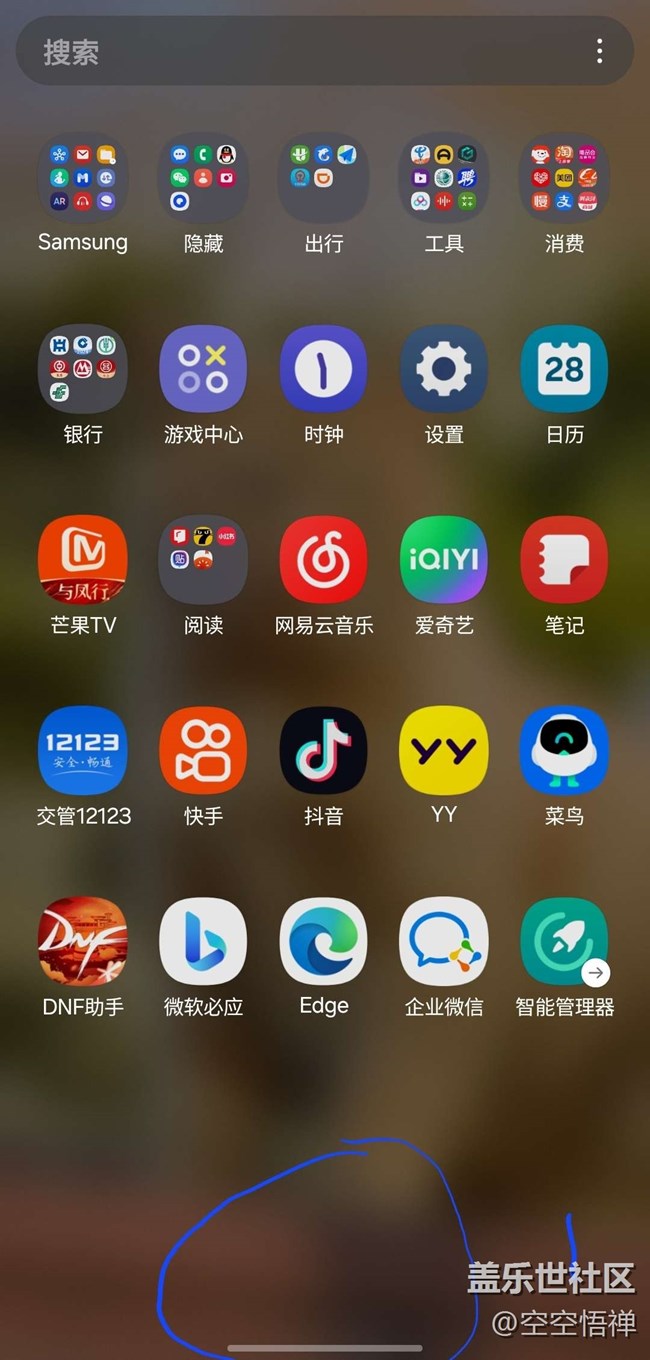Open 智能管理器 app
Image resolution: width=650 pixels, height=1360 pixels.
tap(564, 941)
